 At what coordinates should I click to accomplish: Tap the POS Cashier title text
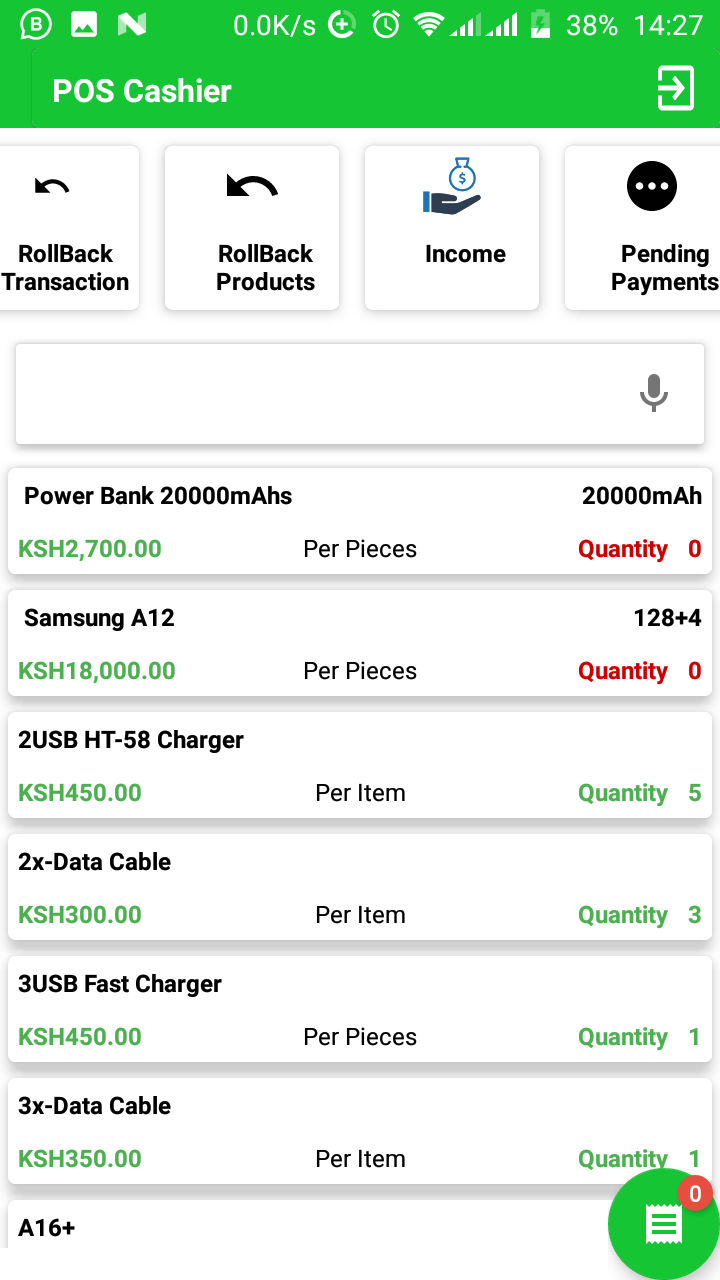(x=141, y=90)
